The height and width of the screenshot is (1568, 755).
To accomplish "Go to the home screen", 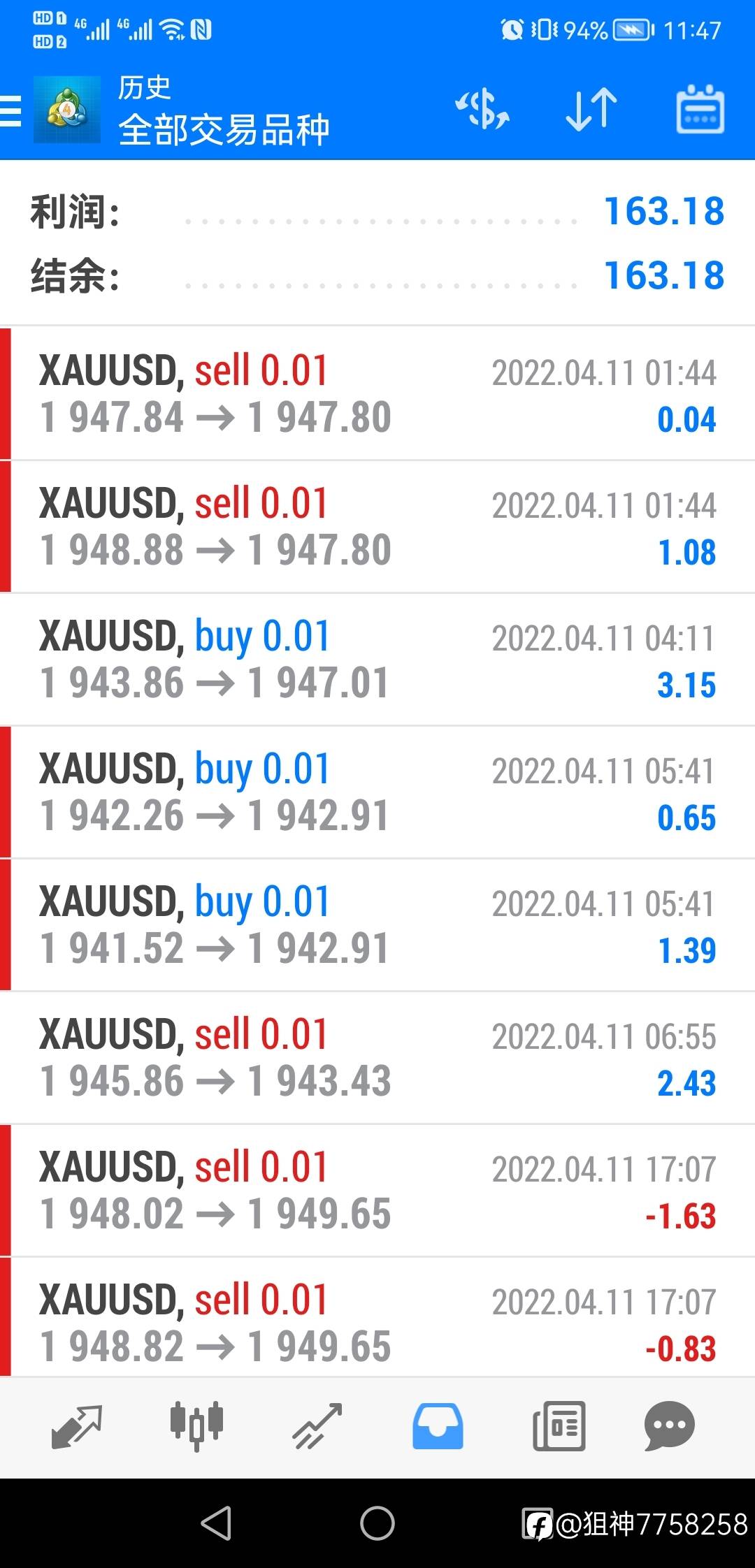I will (x=377, y=1523).
